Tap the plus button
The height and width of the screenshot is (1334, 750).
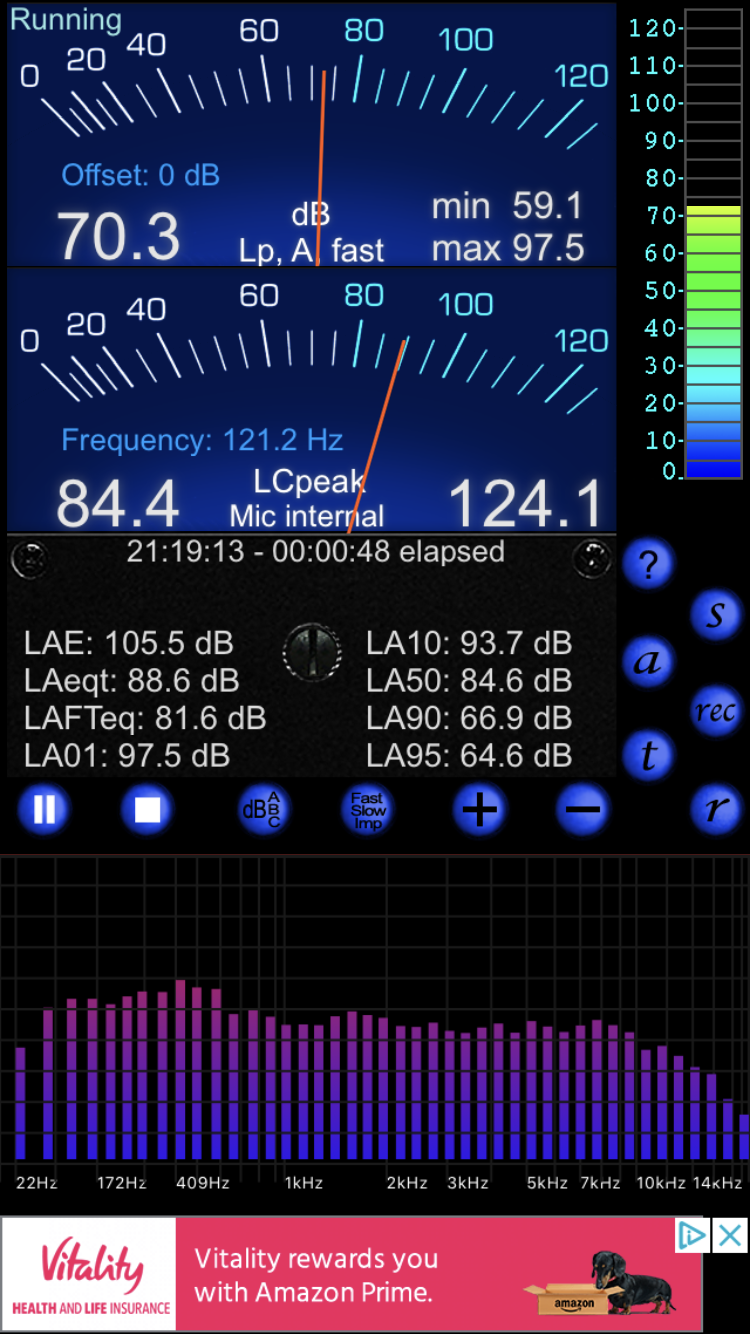480,808
